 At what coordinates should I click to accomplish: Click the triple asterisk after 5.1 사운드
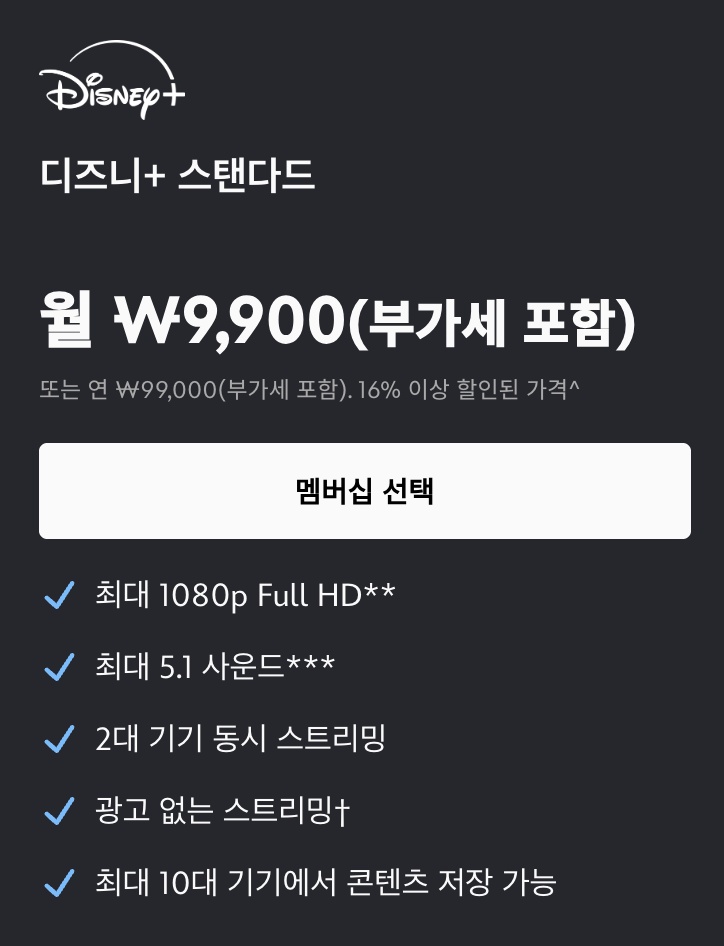[x=310, y=663]
